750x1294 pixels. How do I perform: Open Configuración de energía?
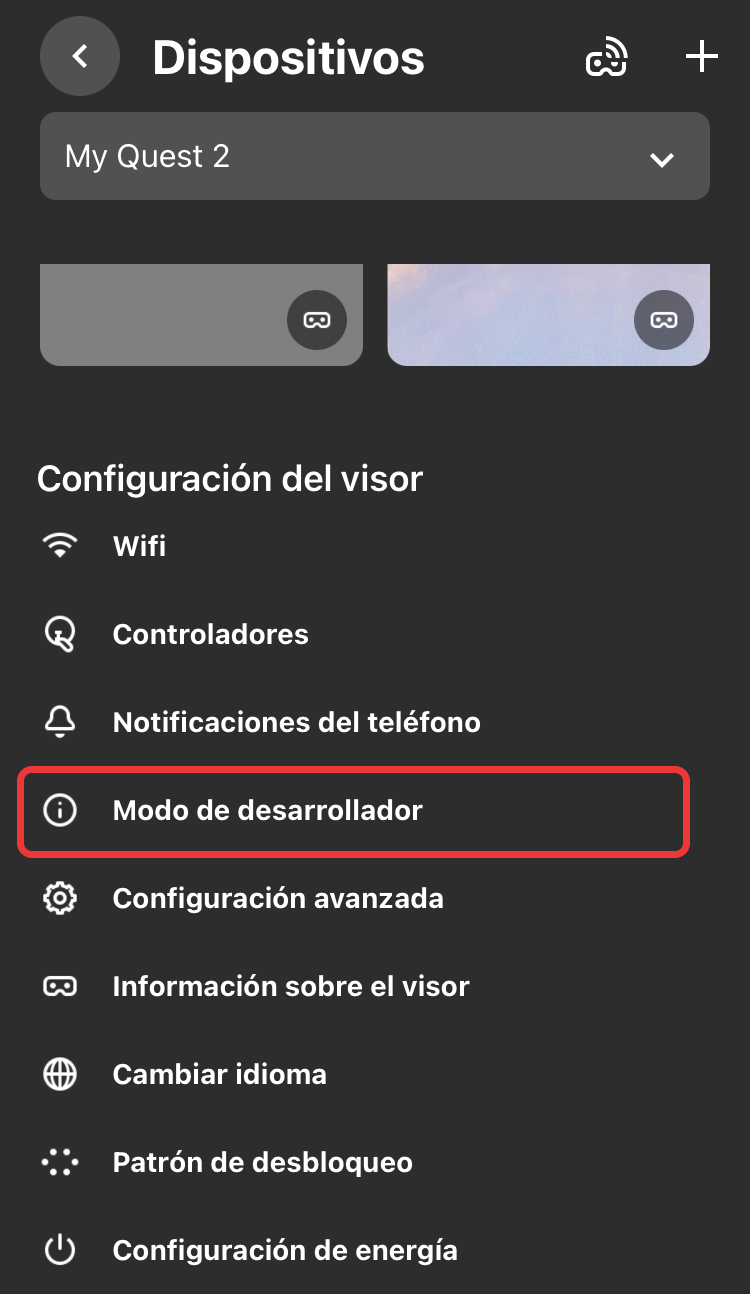pyautogui.click(x=284, y=1250)
